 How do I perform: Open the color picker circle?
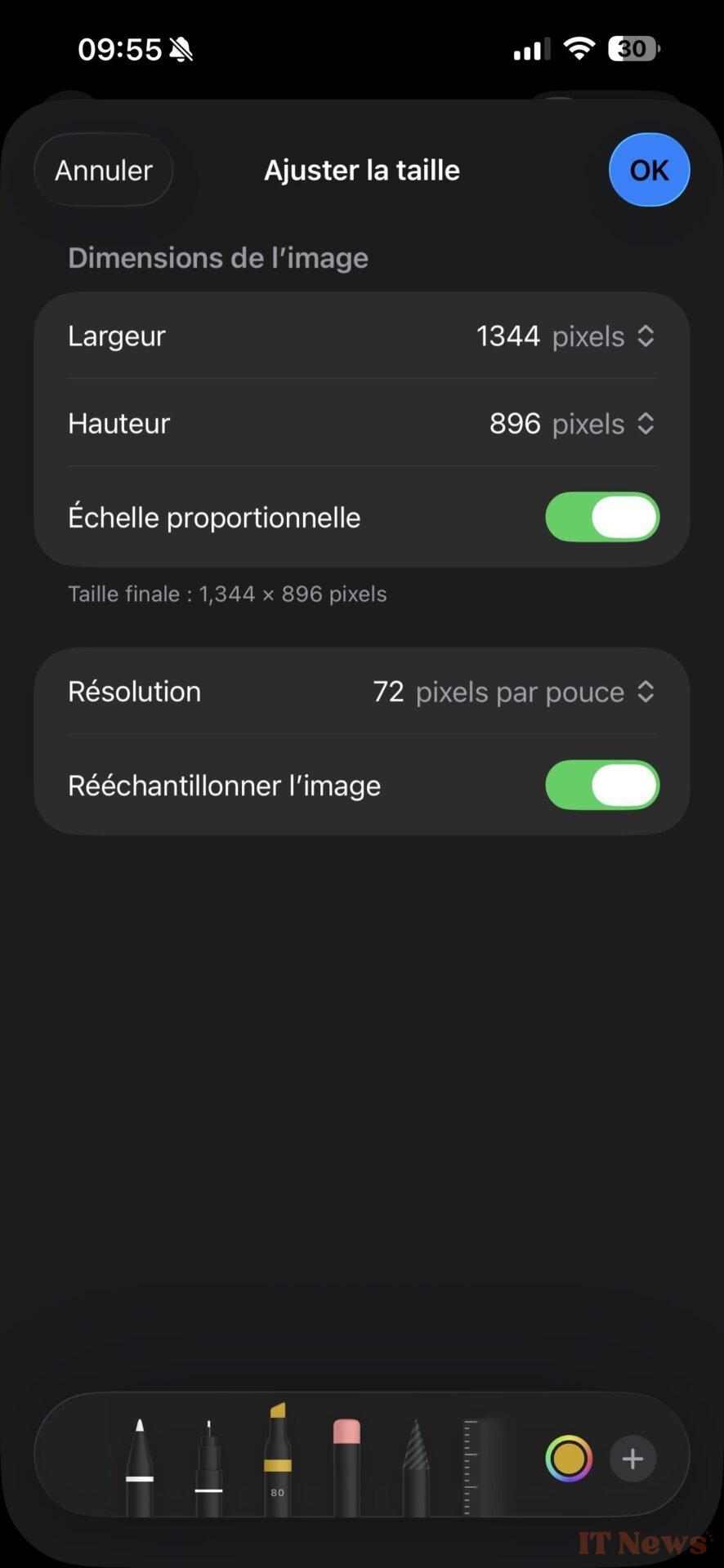pos(569,1459)
